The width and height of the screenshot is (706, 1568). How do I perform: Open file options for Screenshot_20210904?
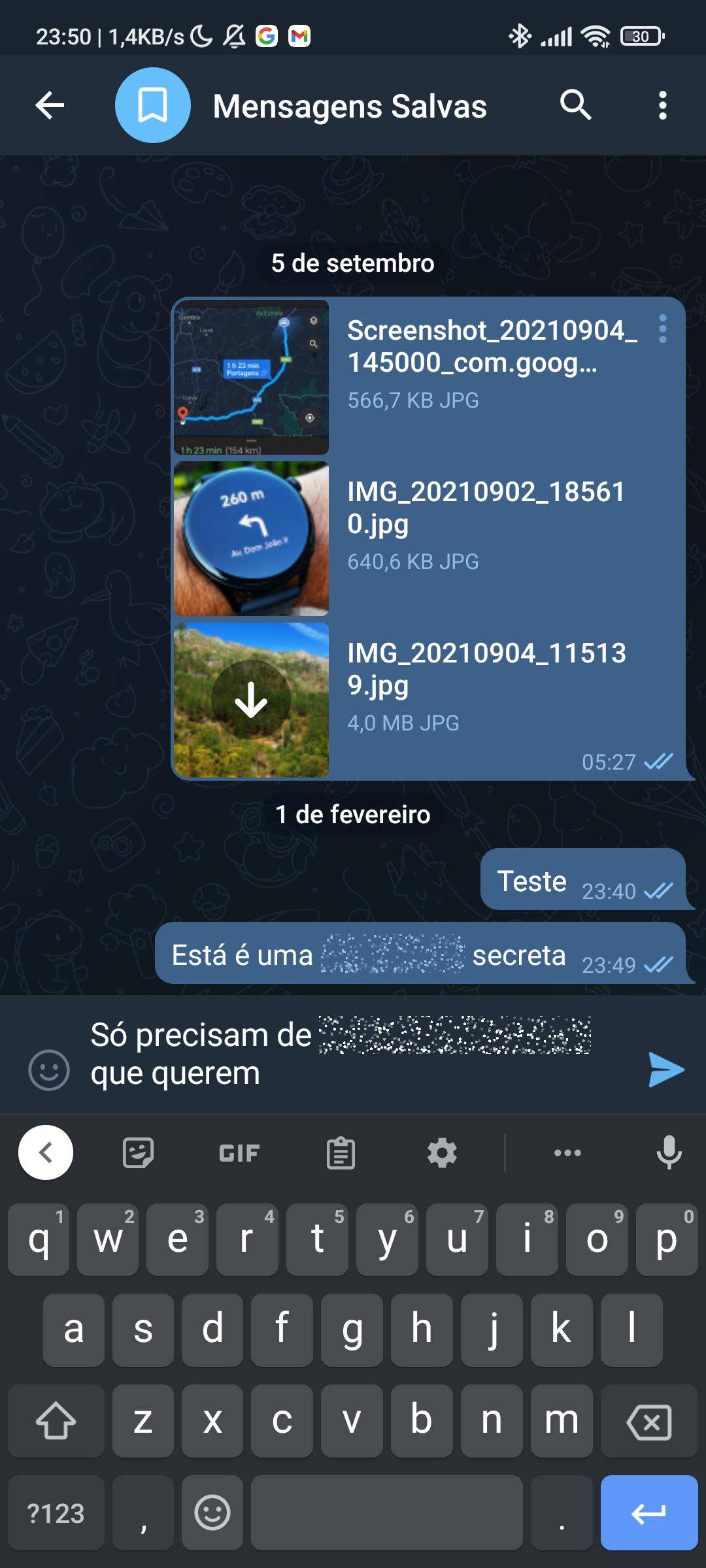click(662, 329)
